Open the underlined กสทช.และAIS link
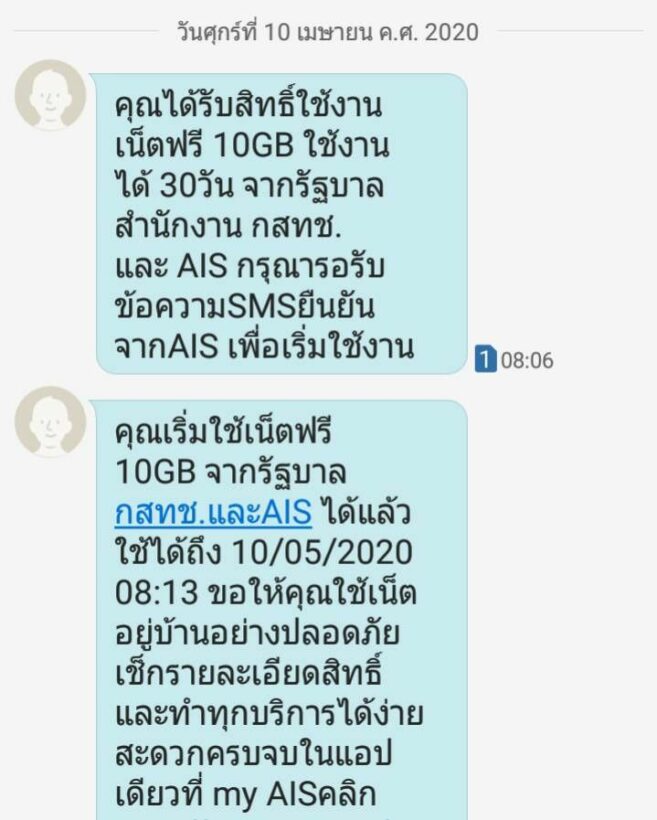This screenshot has height=820, width=657. [x=214, y=514]
